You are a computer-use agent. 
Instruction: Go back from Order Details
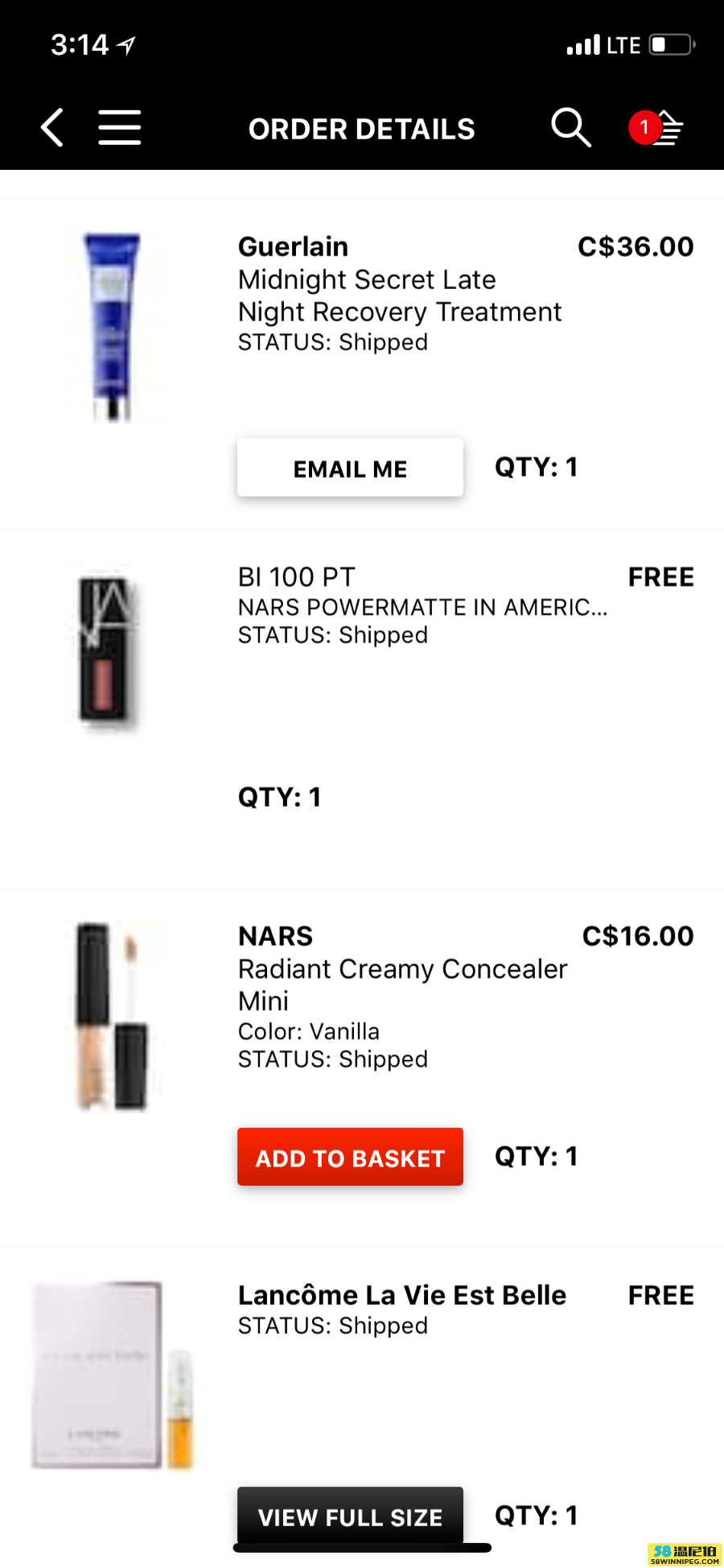point(52,128)
